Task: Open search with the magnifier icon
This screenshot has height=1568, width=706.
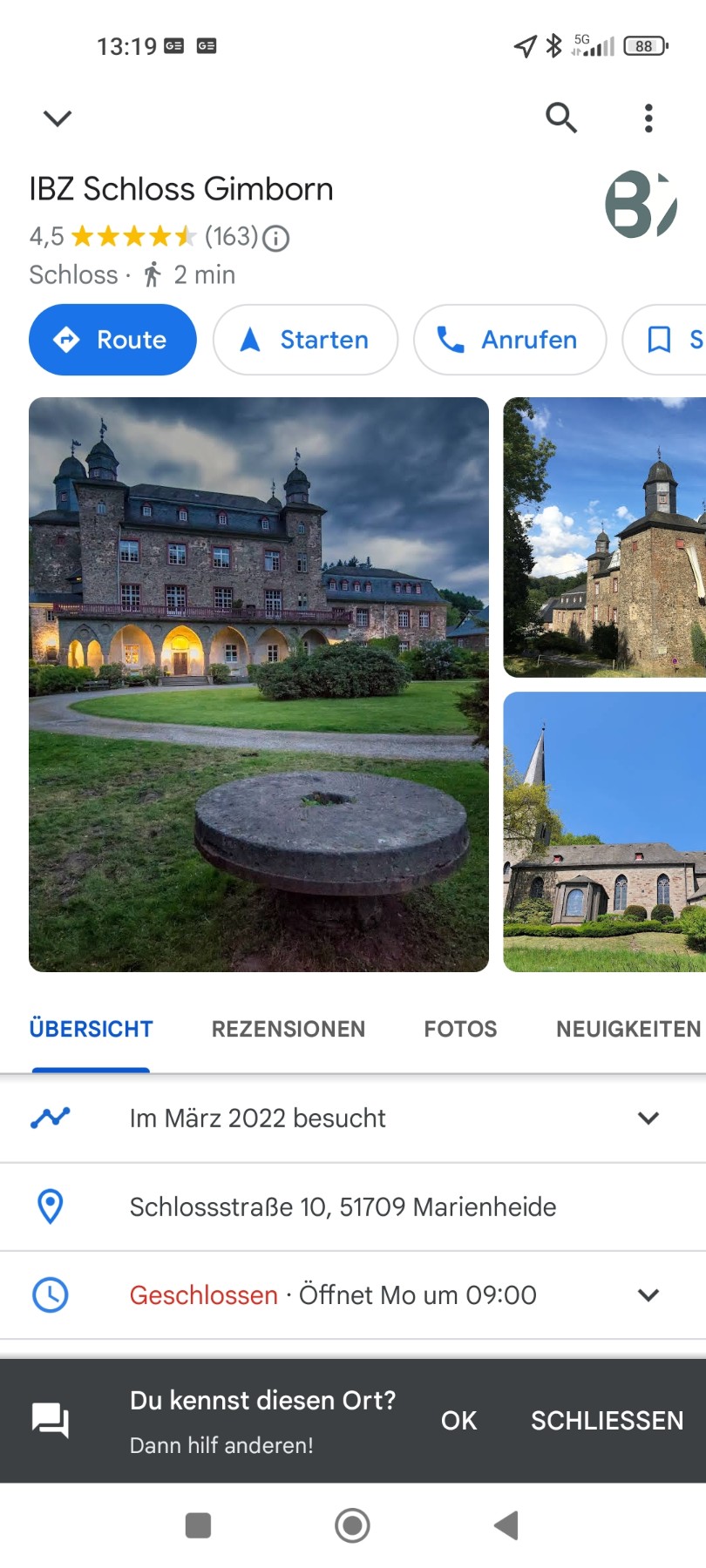Action: tap(561, 118)
